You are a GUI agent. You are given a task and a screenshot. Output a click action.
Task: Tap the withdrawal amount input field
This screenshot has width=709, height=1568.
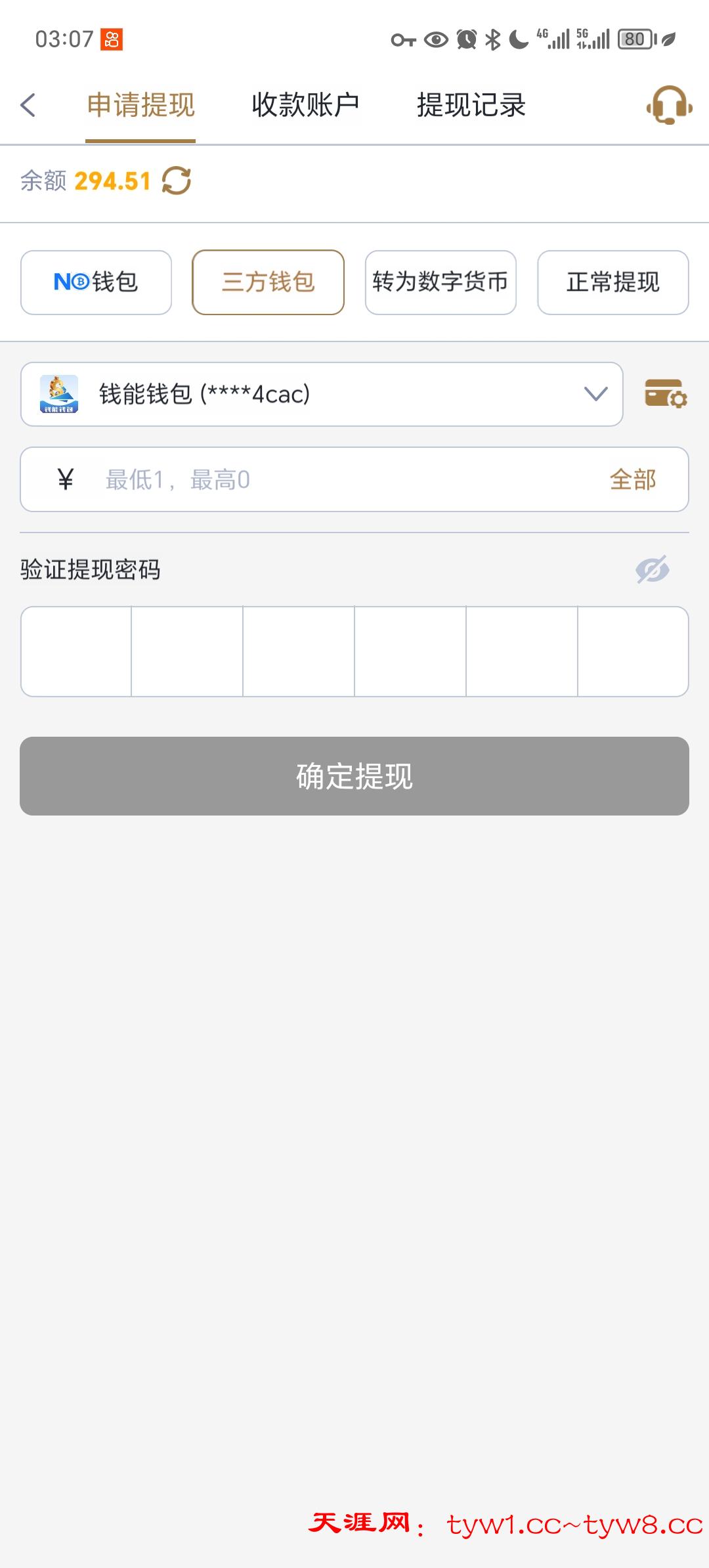[295, 479]
